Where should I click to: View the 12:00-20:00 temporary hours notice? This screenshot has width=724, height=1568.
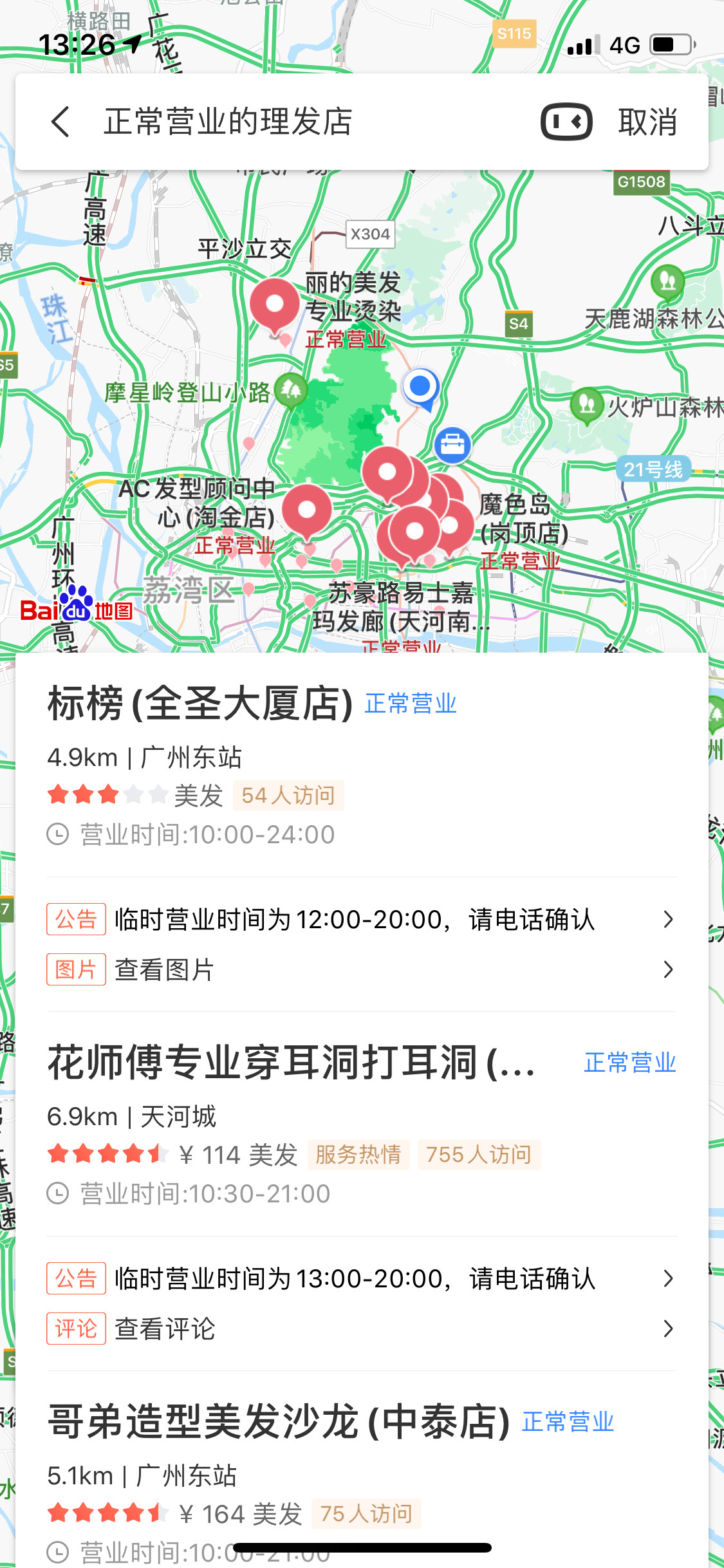click(x=362, y=919)
